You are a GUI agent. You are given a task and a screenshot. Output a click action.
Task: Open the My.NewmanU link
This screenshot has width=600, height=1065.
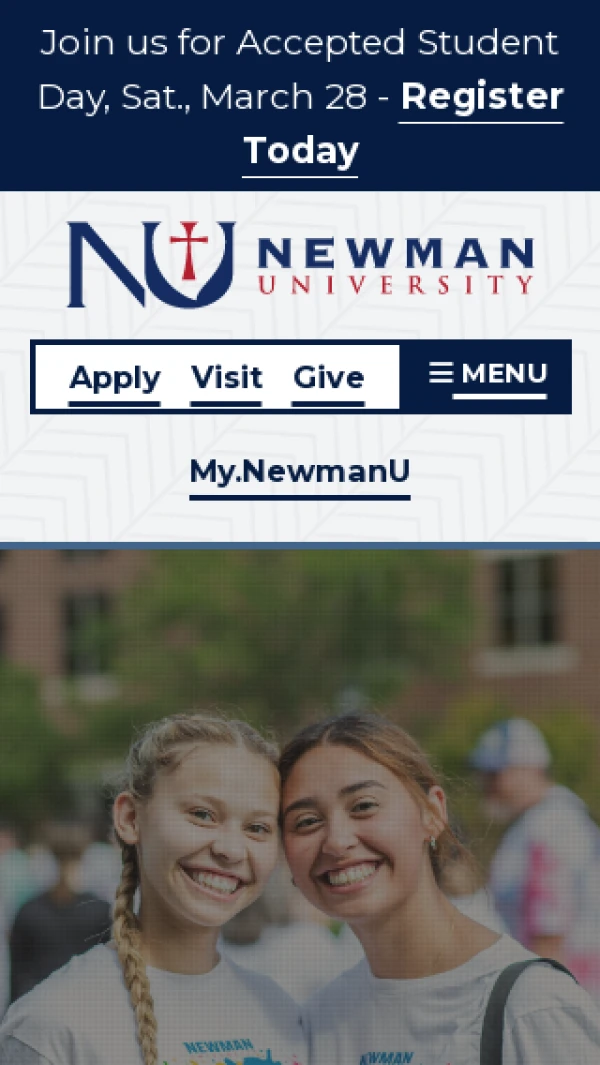300,471
